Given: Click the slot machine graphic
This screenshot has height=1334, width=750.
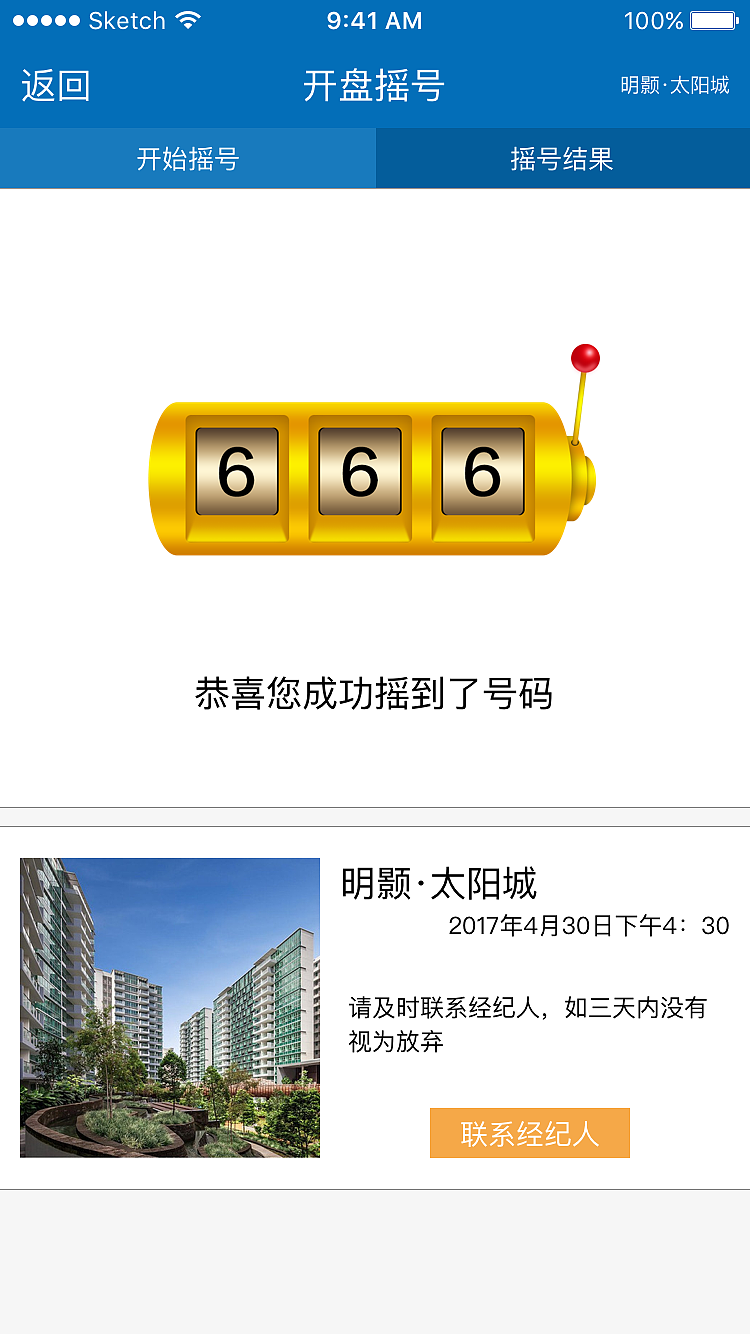Looking at the screenshot, I should 370,475.
